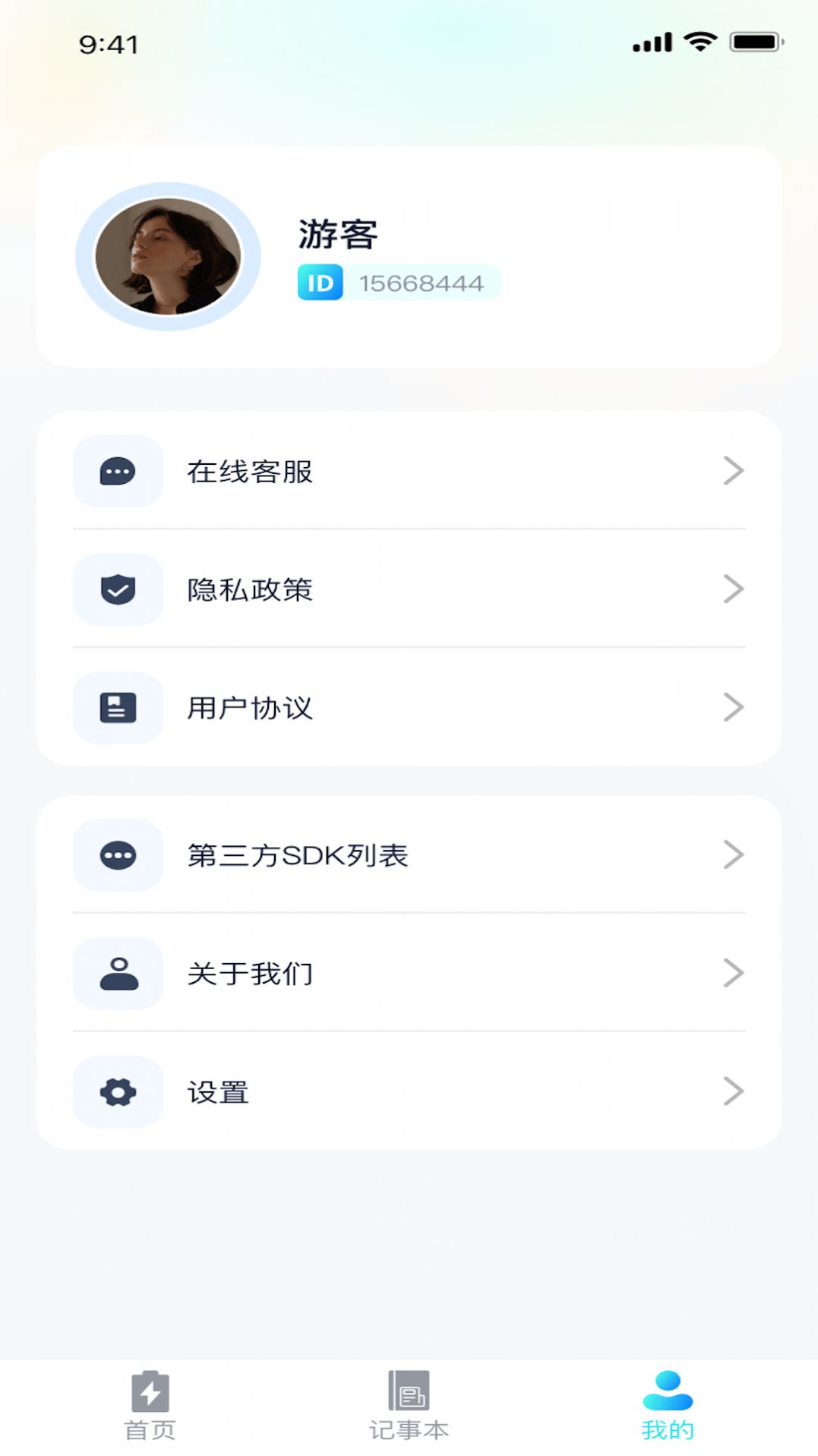Viewport: 818px width, 1456px height.
Task: Click the document icon beside 用户协议
Action: (x=117, y=708)
